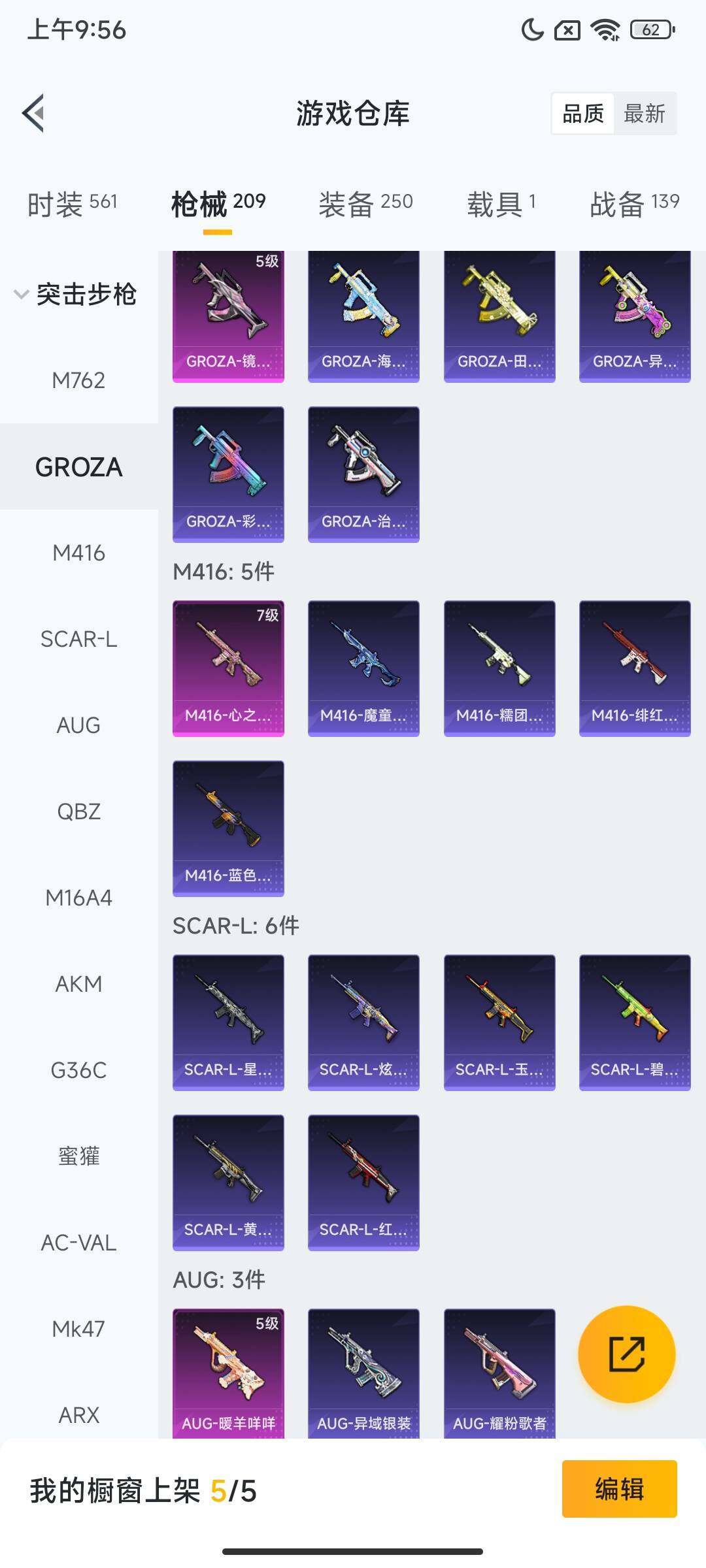The height and width of the screenshot is (1568, 706).
Task: Open the M416-蓝色 skin card
Action: coord(228,828)
